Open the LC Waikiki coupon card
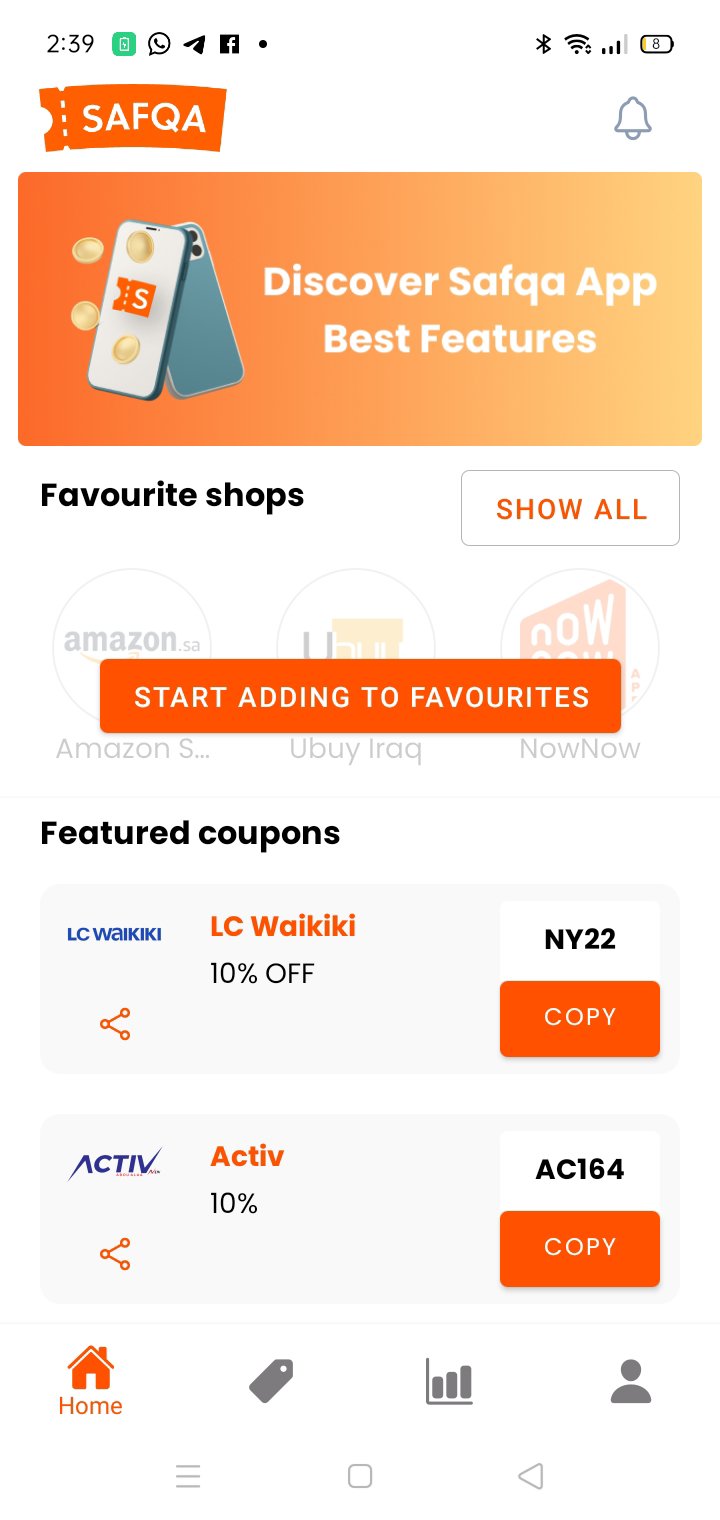720x1520 pixels. [x=360, y=978]
